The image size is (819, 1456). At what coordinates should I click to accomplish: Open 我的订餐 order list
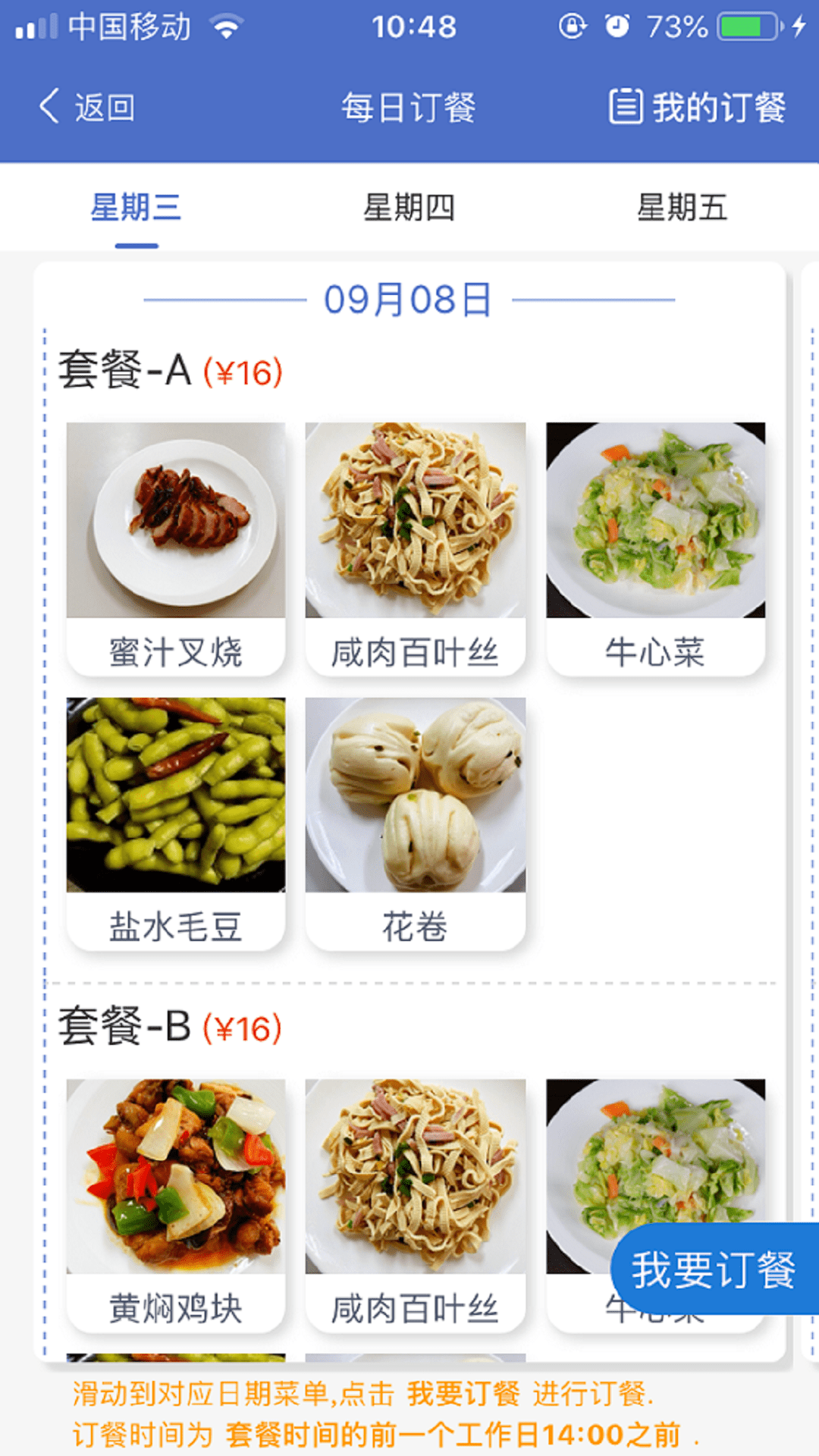coord(698,107)
